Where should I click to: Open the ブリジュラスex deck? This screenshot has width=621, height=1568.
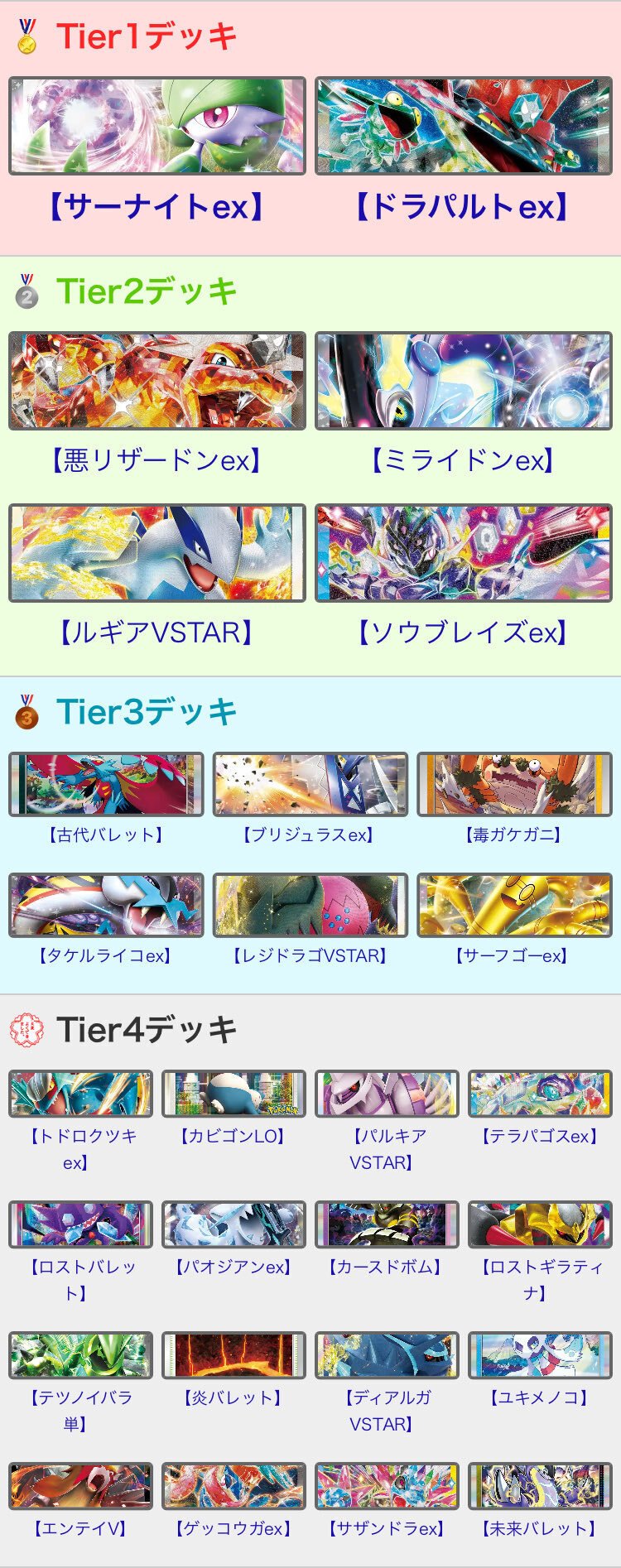[310, 784]
